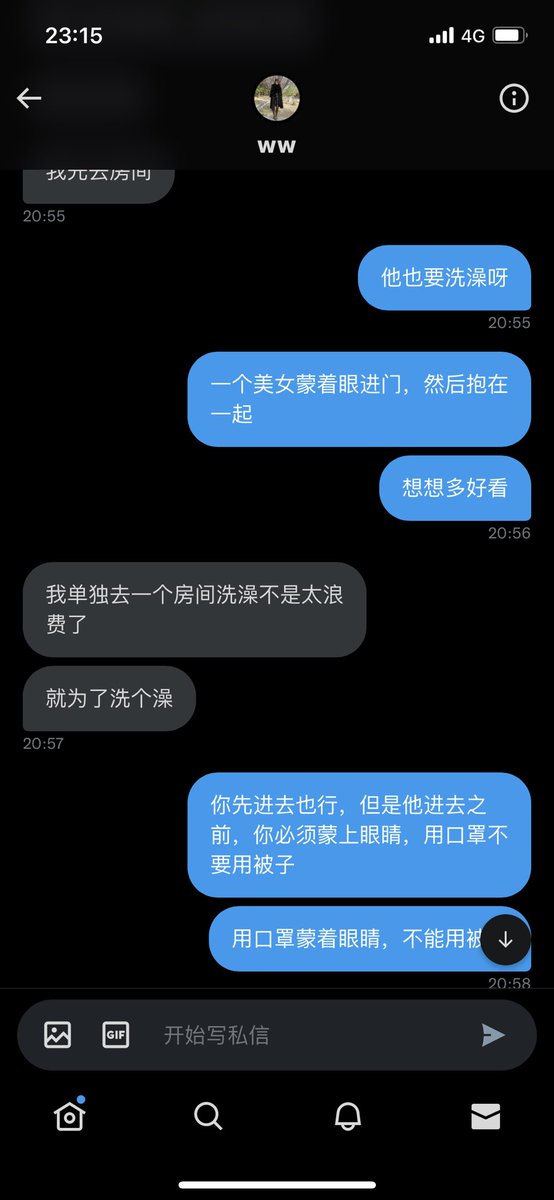Viewport: 554px width, 1200px height.
Task: Open the Messages envelope tab
Action: point(485,1116)
